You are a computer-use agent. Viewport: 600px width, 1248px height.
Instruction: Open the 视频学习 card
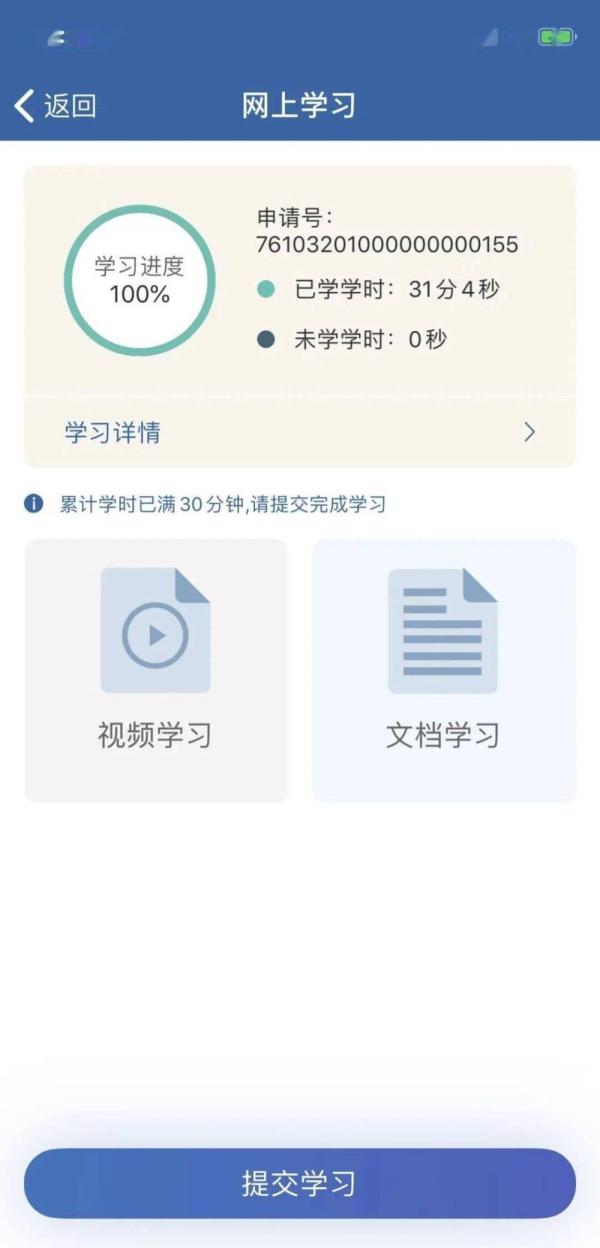(155, 670)
